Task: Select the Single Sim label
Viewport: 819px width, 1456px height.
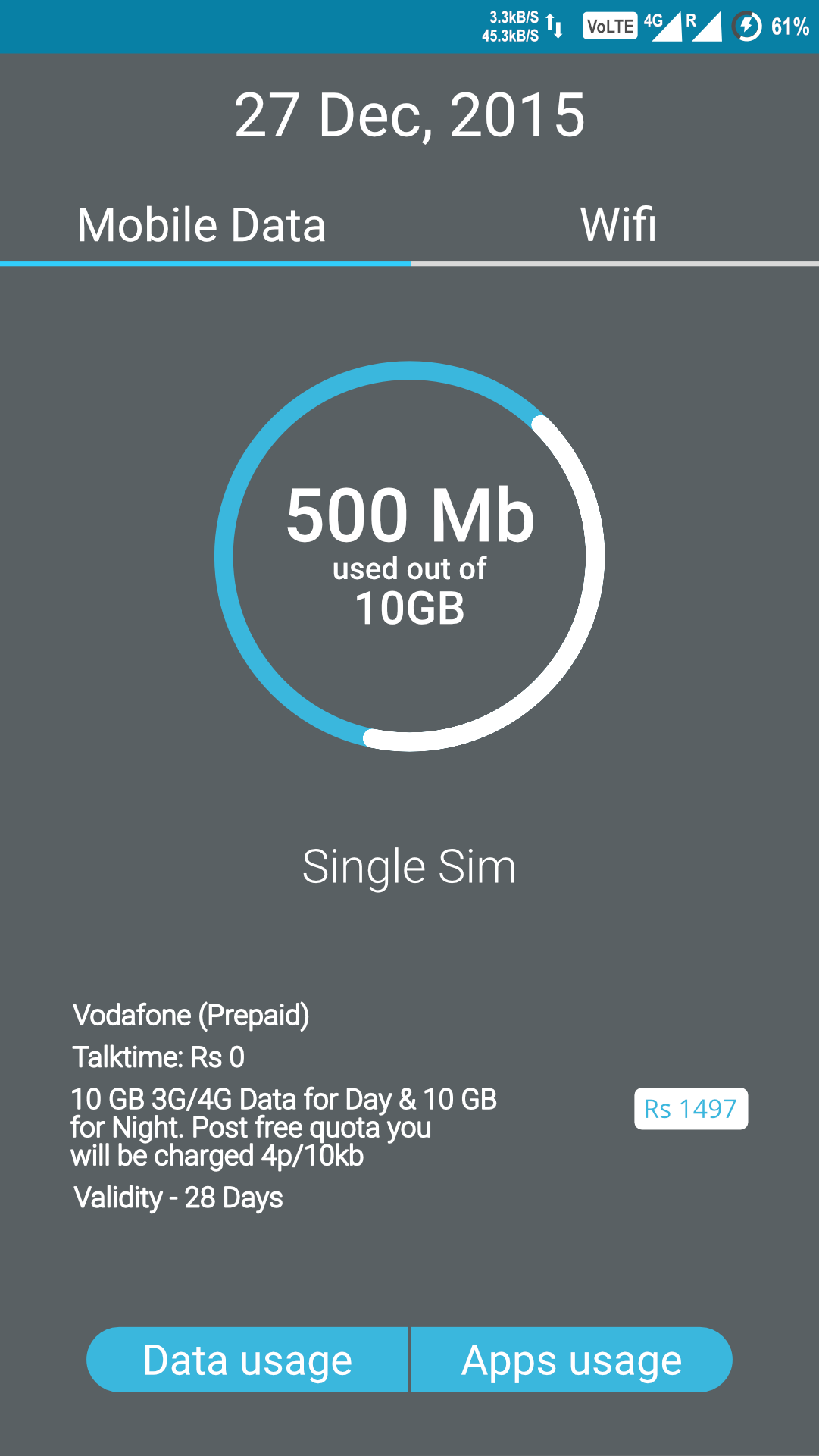Action: click(410, 866)
